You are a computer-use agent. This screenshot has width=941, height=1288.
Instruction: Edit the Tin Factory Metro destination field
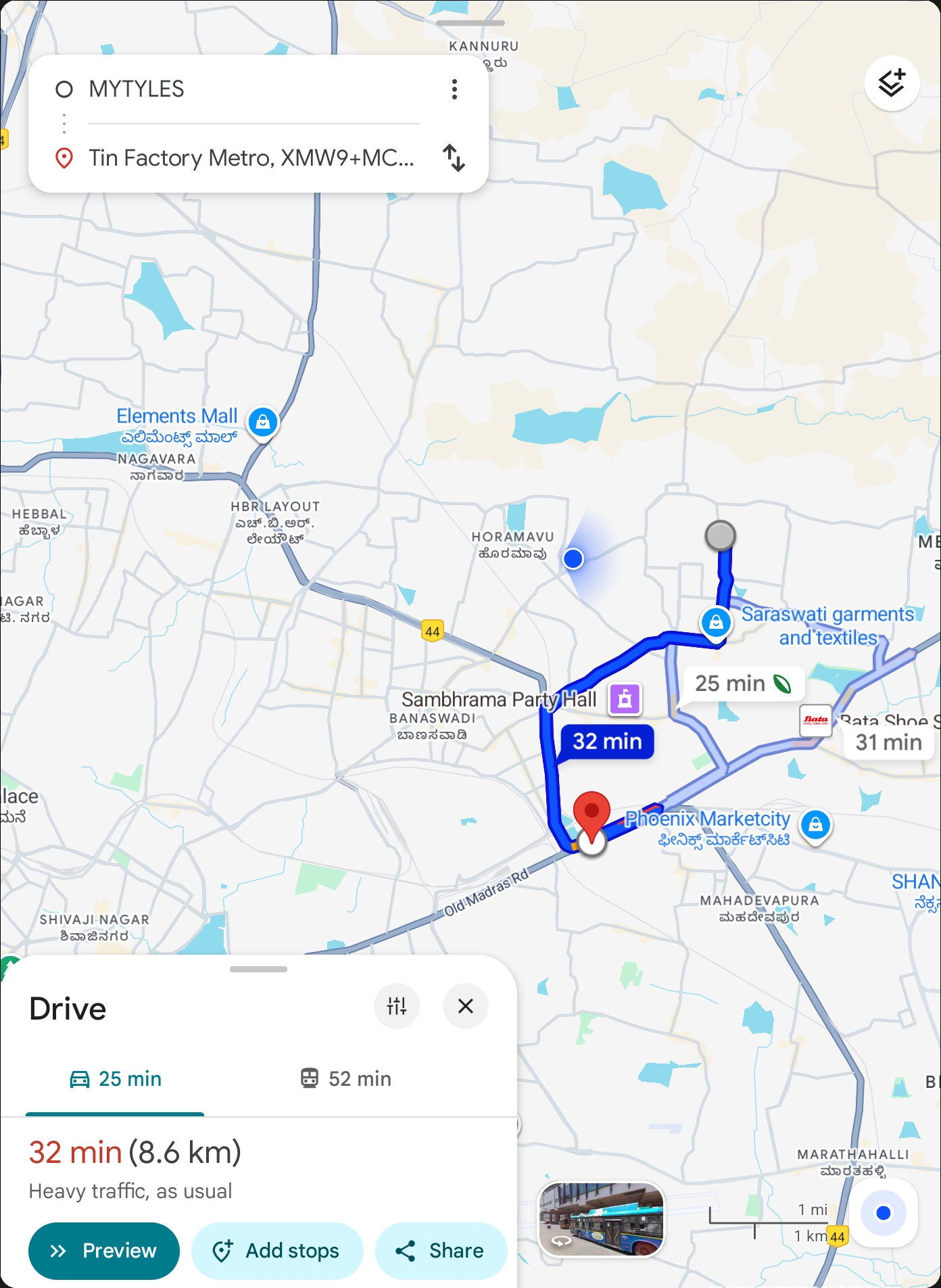(x=250, y=158)
